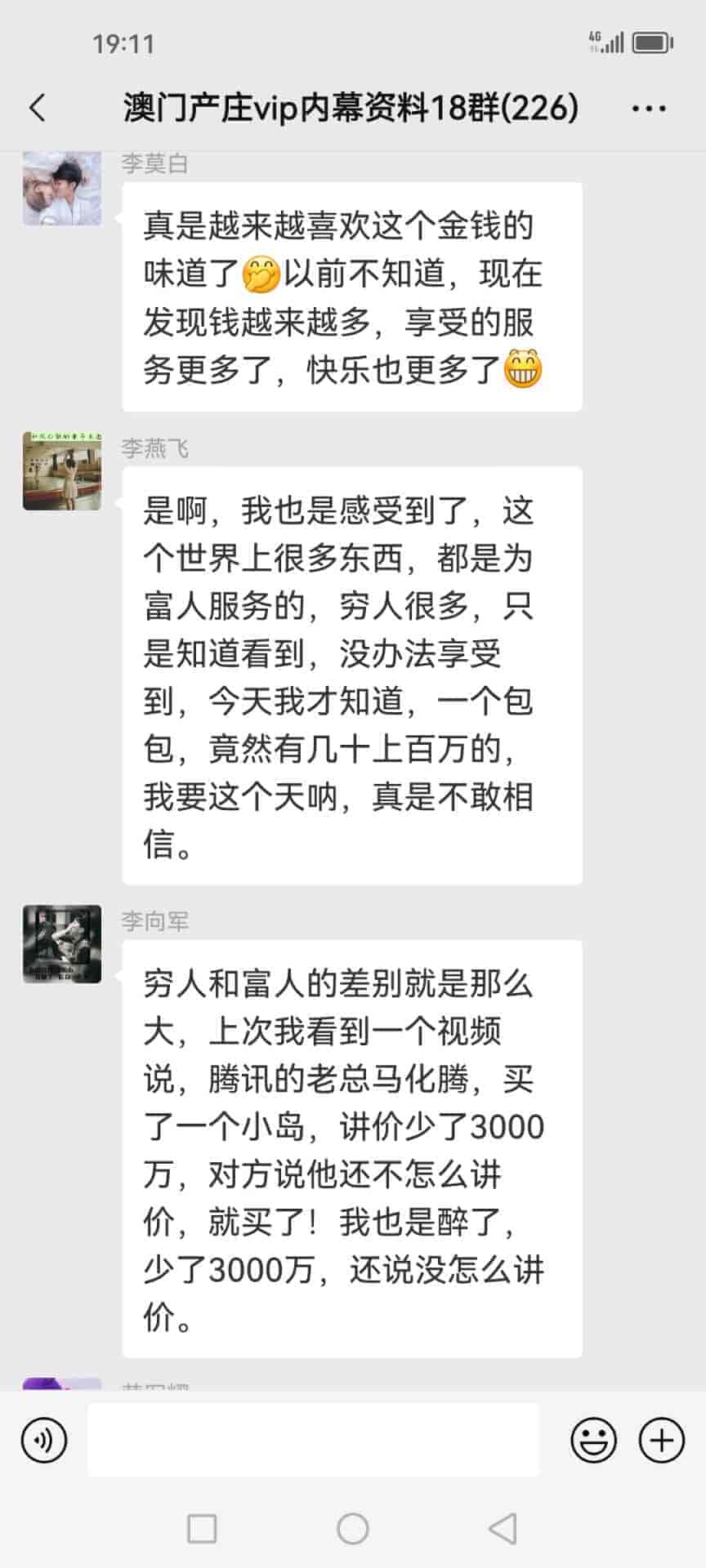Open the emoji picker

pos(593,1440)
